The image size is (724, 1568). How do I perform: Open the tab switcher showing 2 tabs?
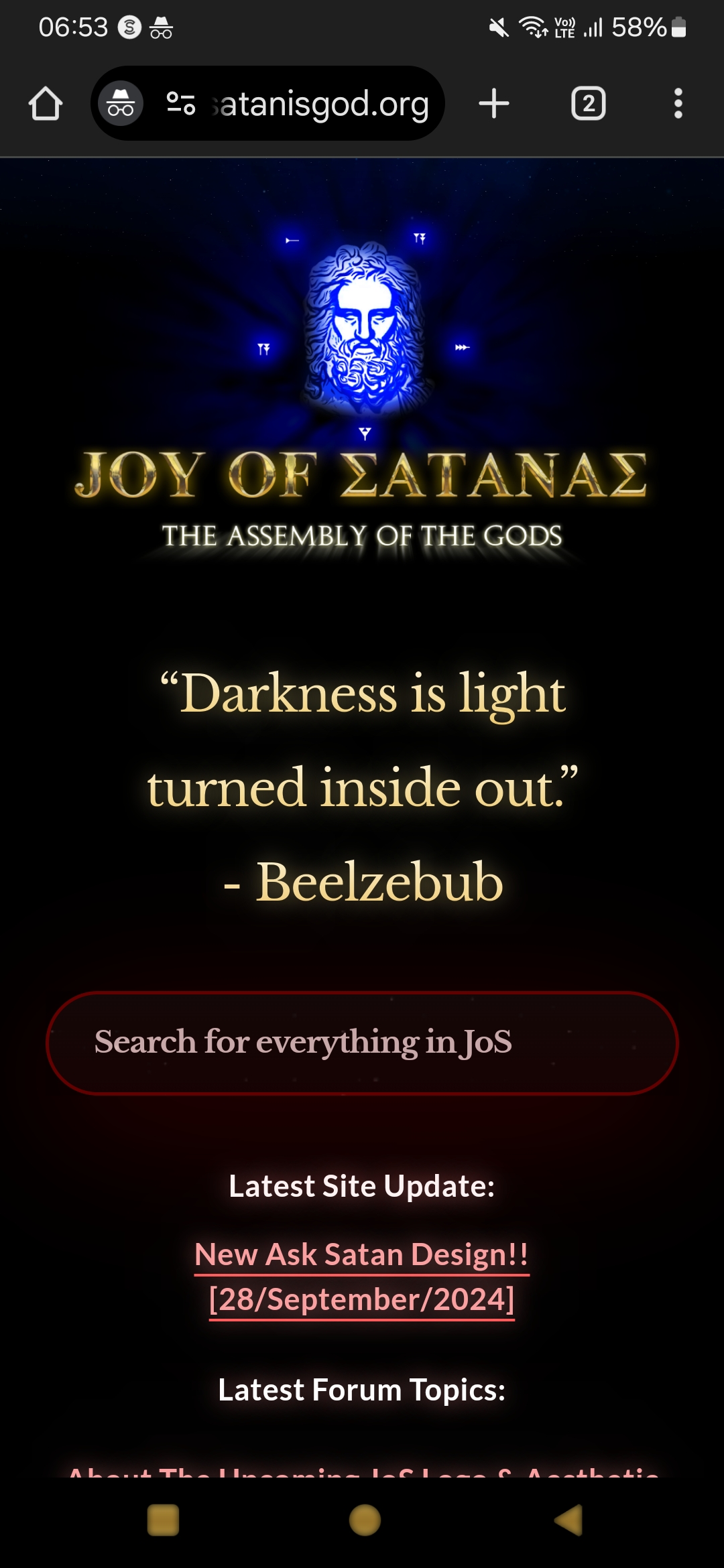coord(588,104)
